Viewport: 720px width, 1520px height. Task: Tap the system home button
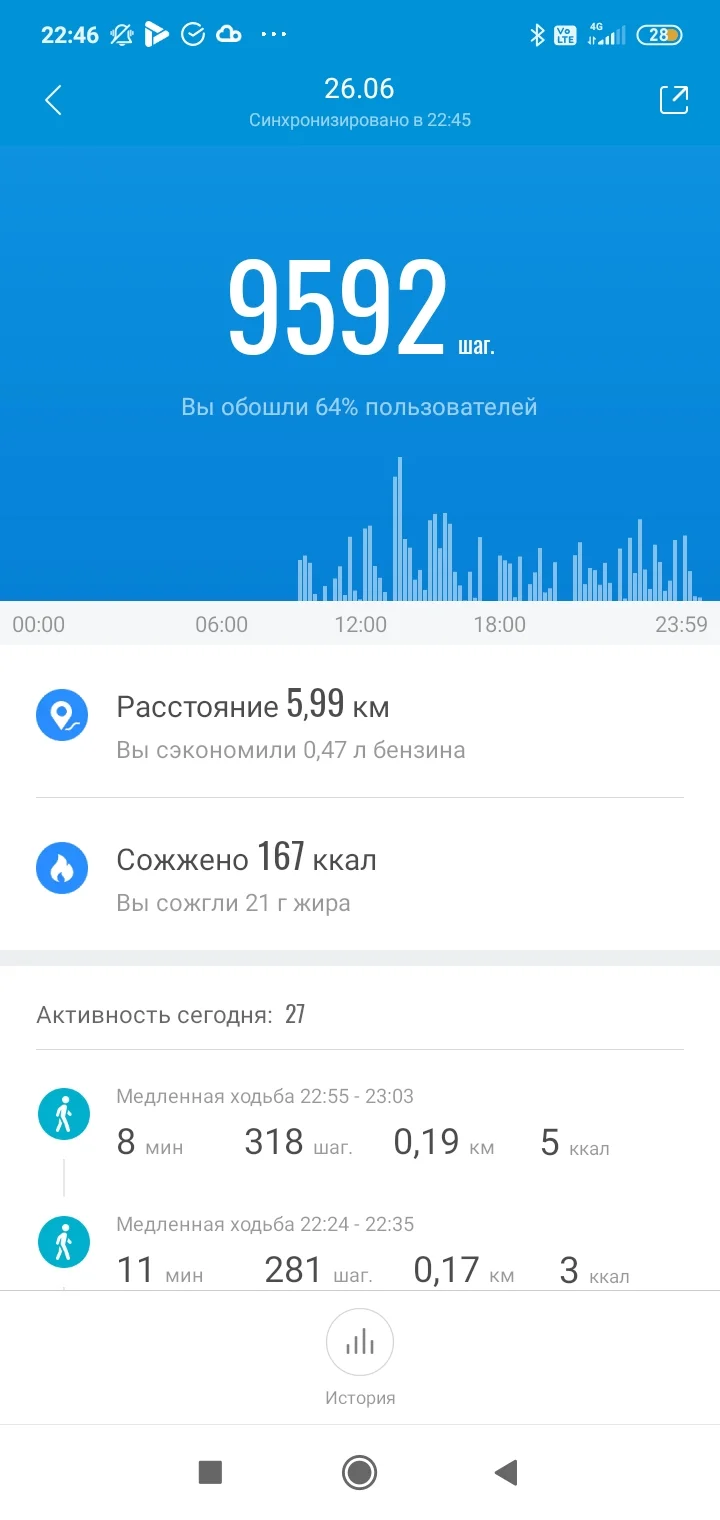pos(359,1472)
